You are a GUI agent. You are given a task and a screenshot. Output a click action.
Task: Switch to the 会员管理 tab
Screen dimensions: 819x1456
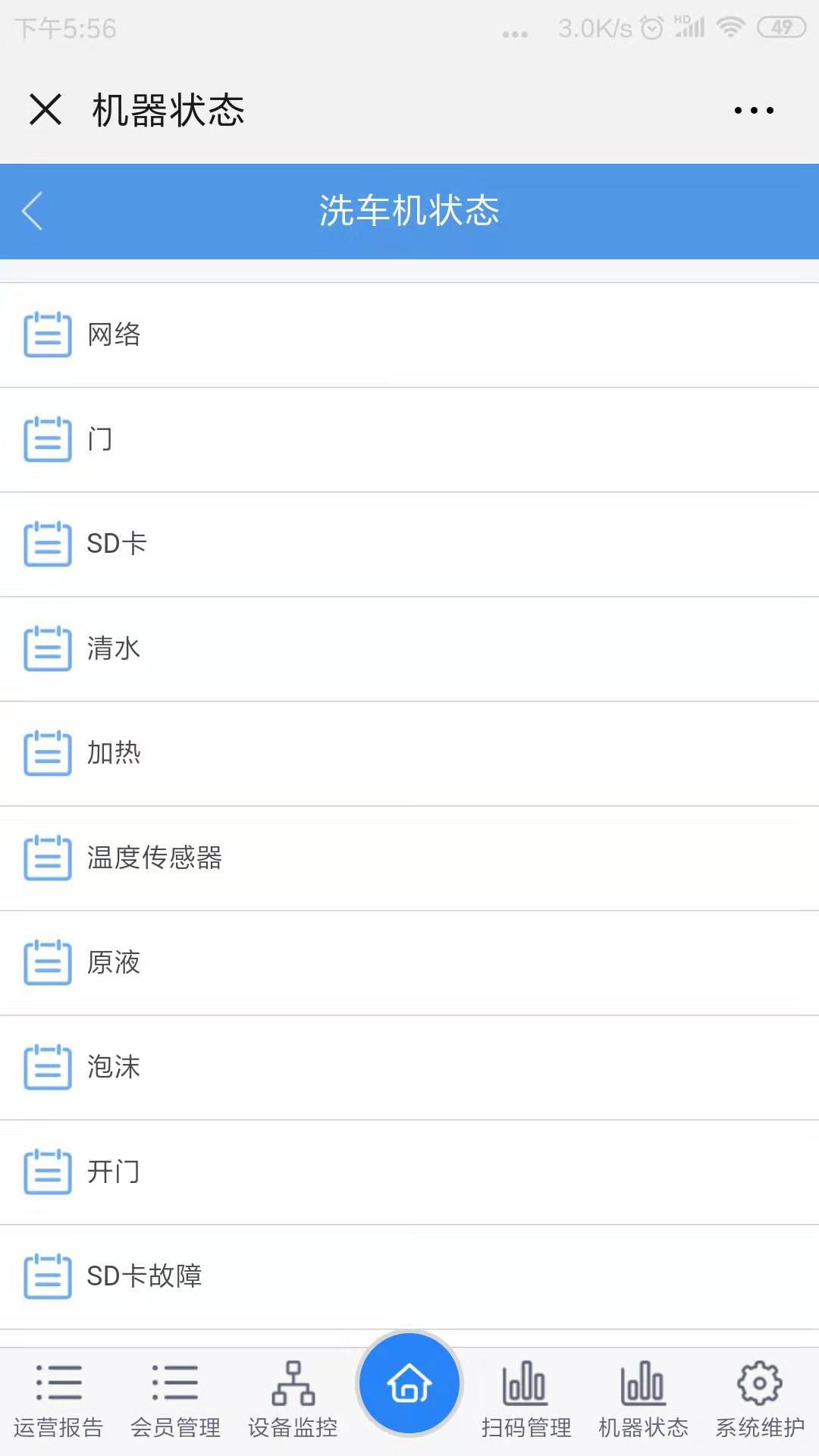175,1401
